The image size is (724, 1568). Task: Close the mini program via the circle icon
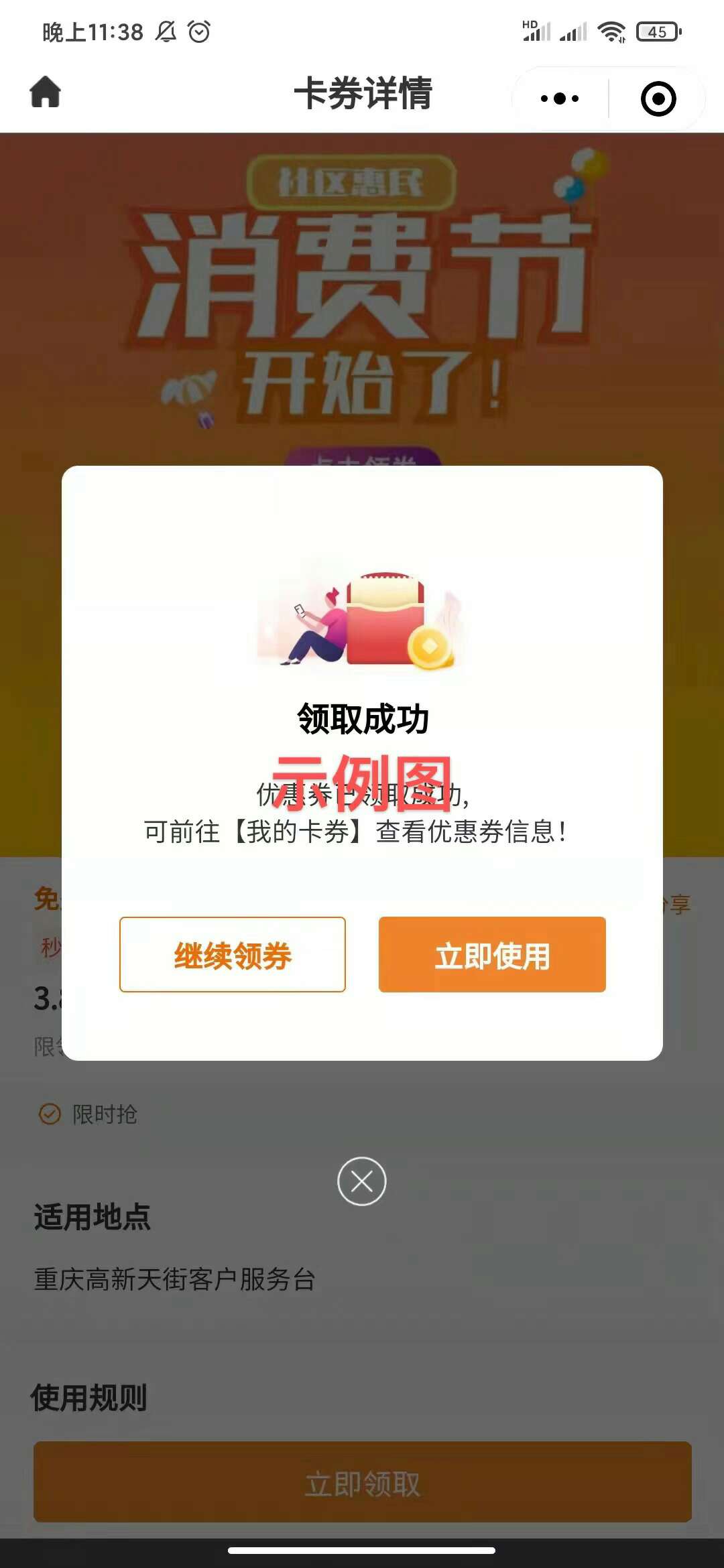point(658,99)
